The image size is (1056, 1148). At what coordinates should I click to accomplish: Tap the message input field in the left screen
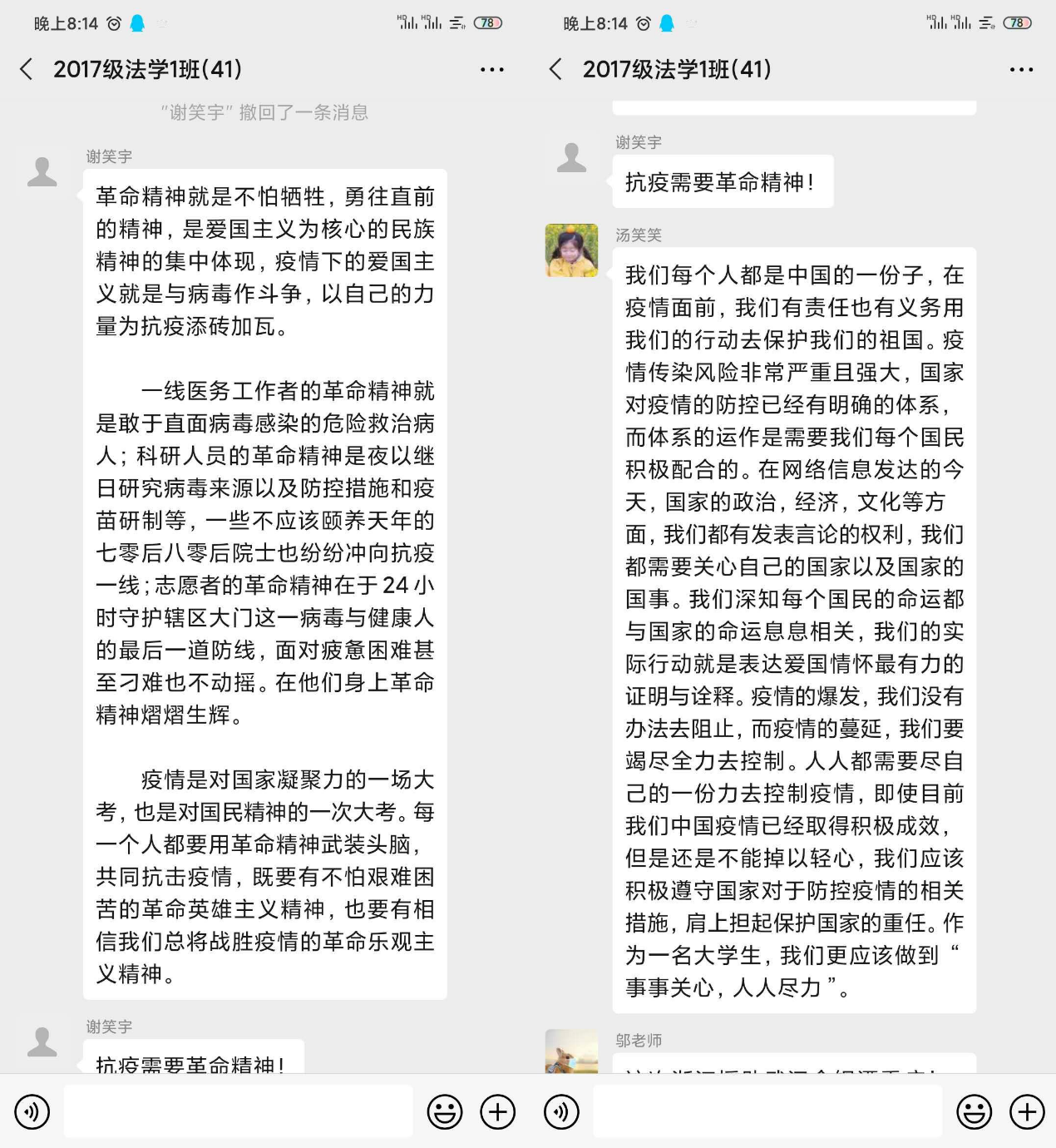click(238, 1111)
